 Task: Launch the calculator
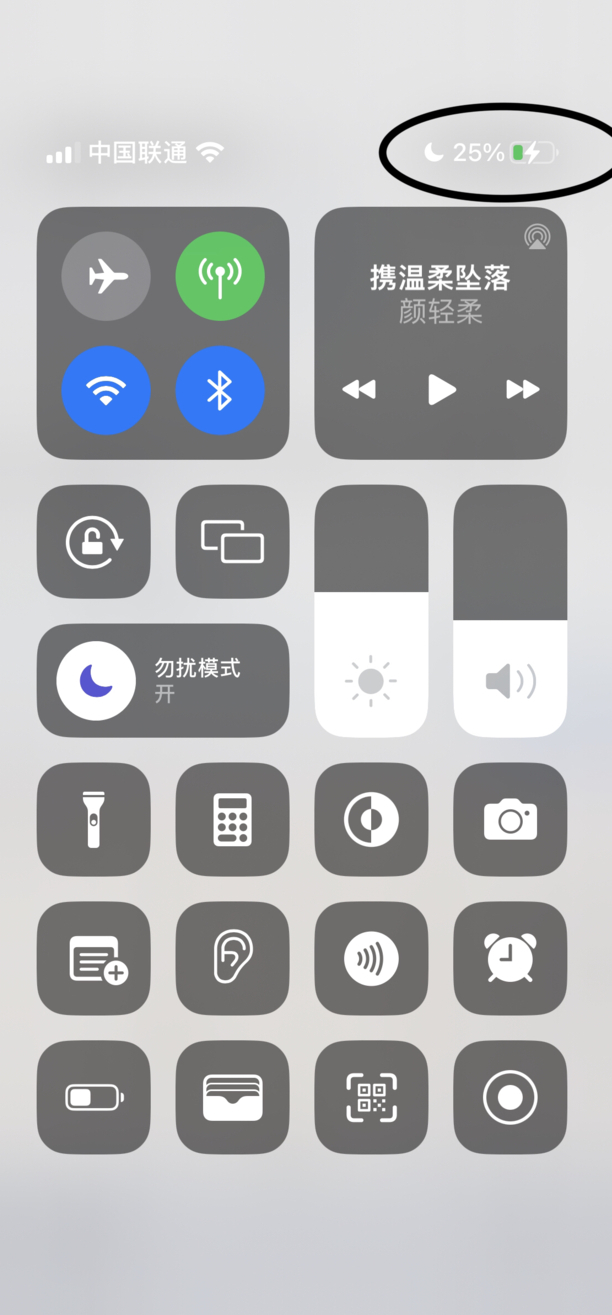(x=232, y=820)
